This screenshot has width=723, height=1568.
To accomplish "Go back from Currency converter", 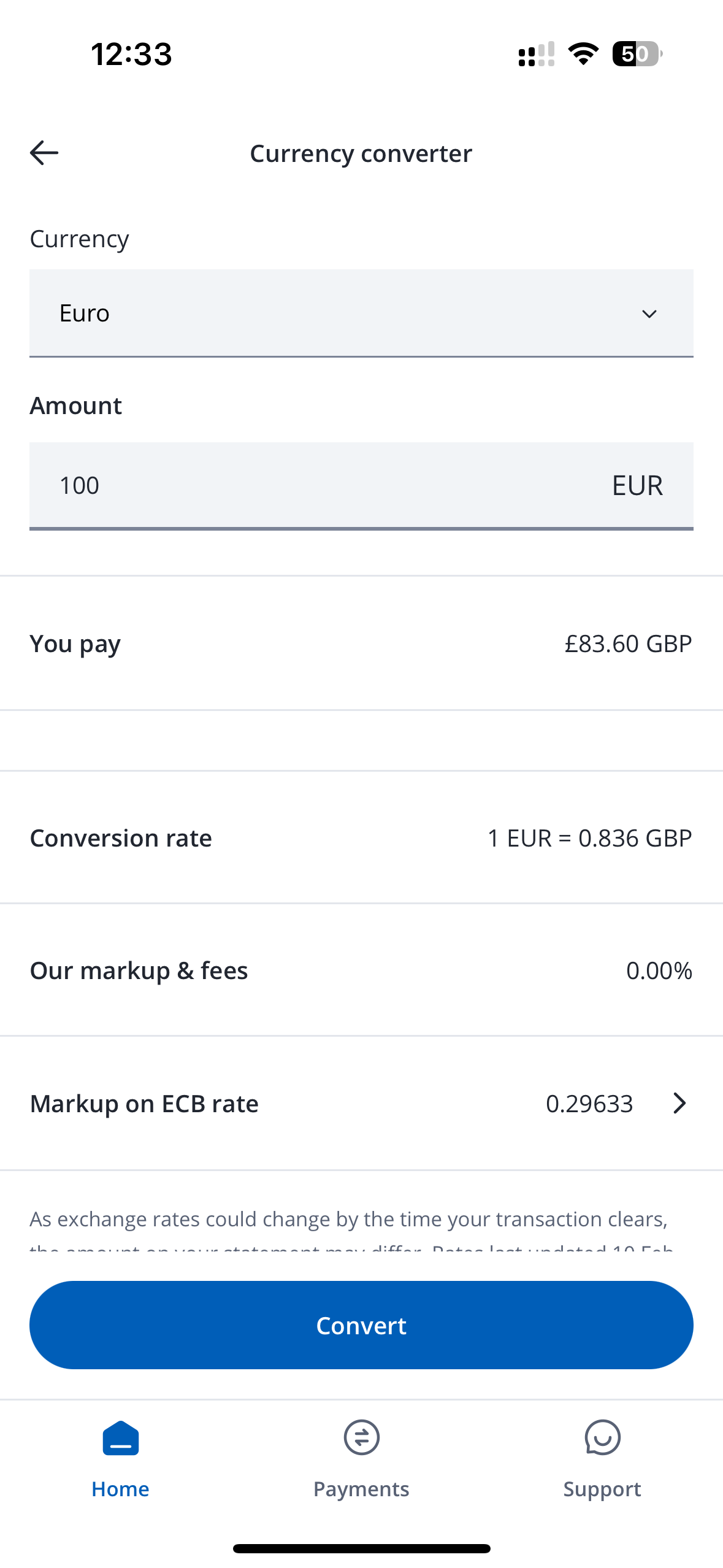I will 44,153.
